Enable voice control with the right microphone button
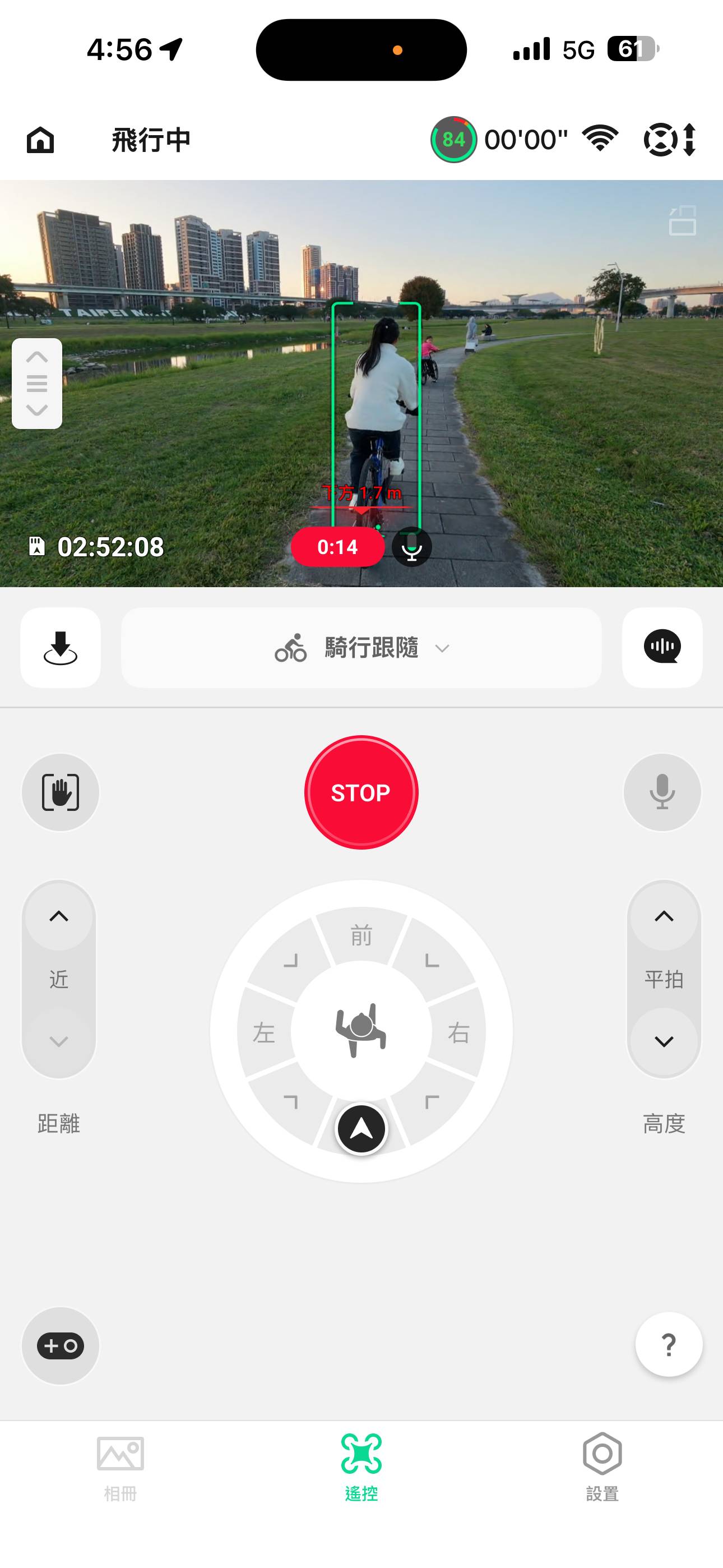723x1568 pixels. pos(662,792)
